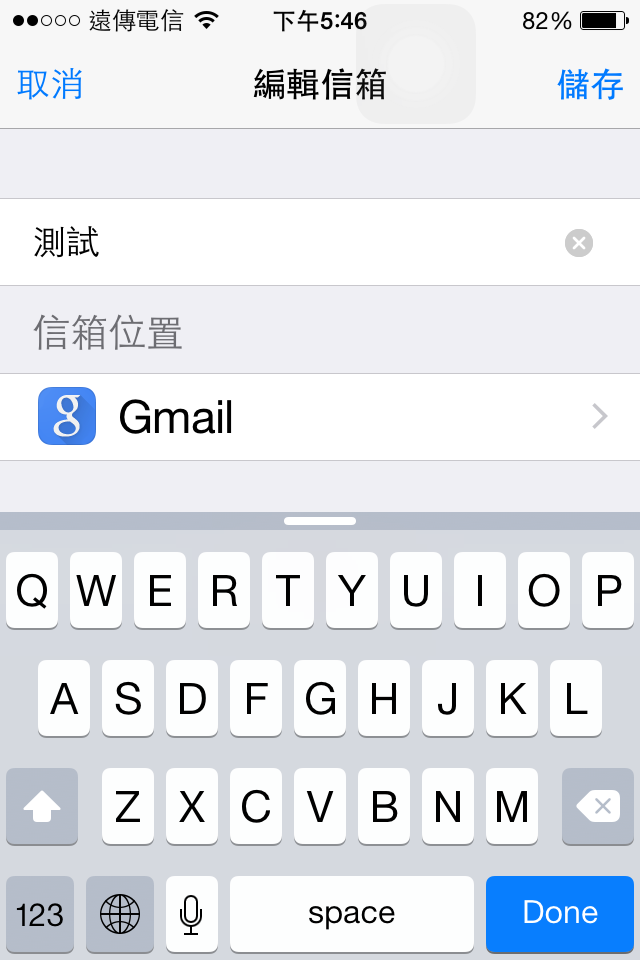Open the Gmail mailbox location row
Viewport: 640px width, 960px height.
tap(320, 417)
